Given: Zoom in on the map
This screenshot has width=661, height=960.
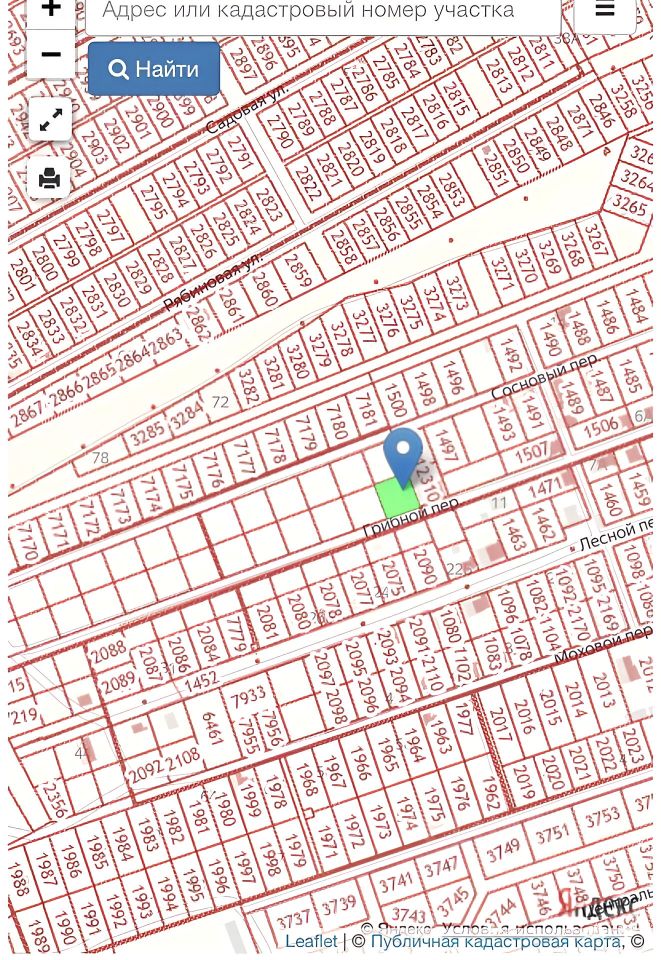Looking at the screenshot, I should point(50,10).
